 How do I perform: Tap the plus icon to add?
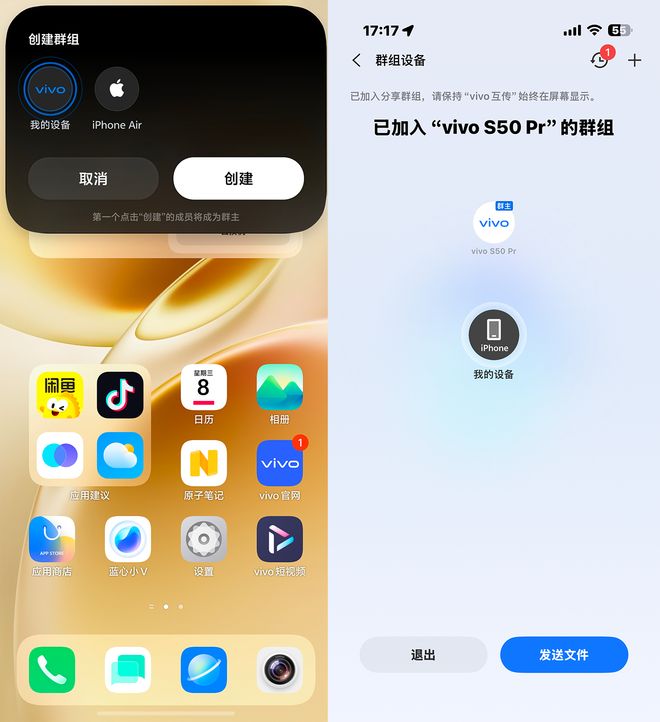click(634, 60)
